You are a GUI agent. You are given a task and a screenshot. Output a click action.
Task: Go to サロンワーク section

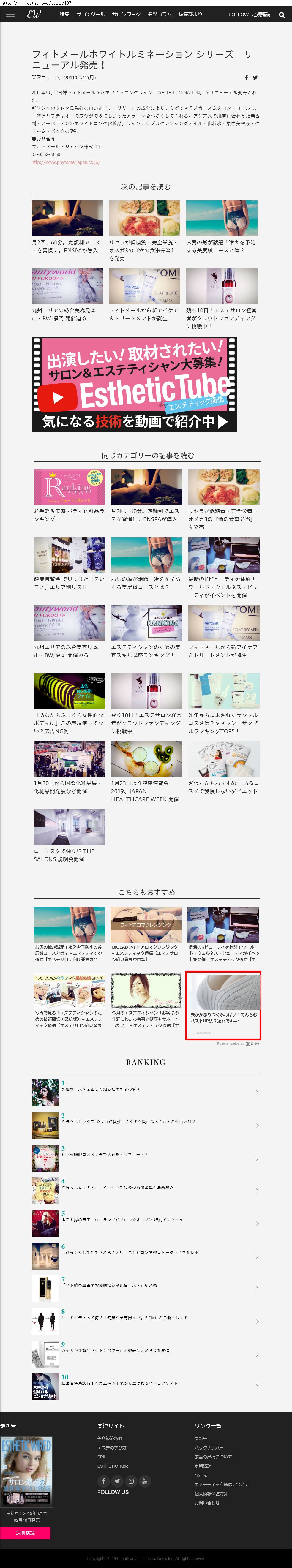click(127, 15)
